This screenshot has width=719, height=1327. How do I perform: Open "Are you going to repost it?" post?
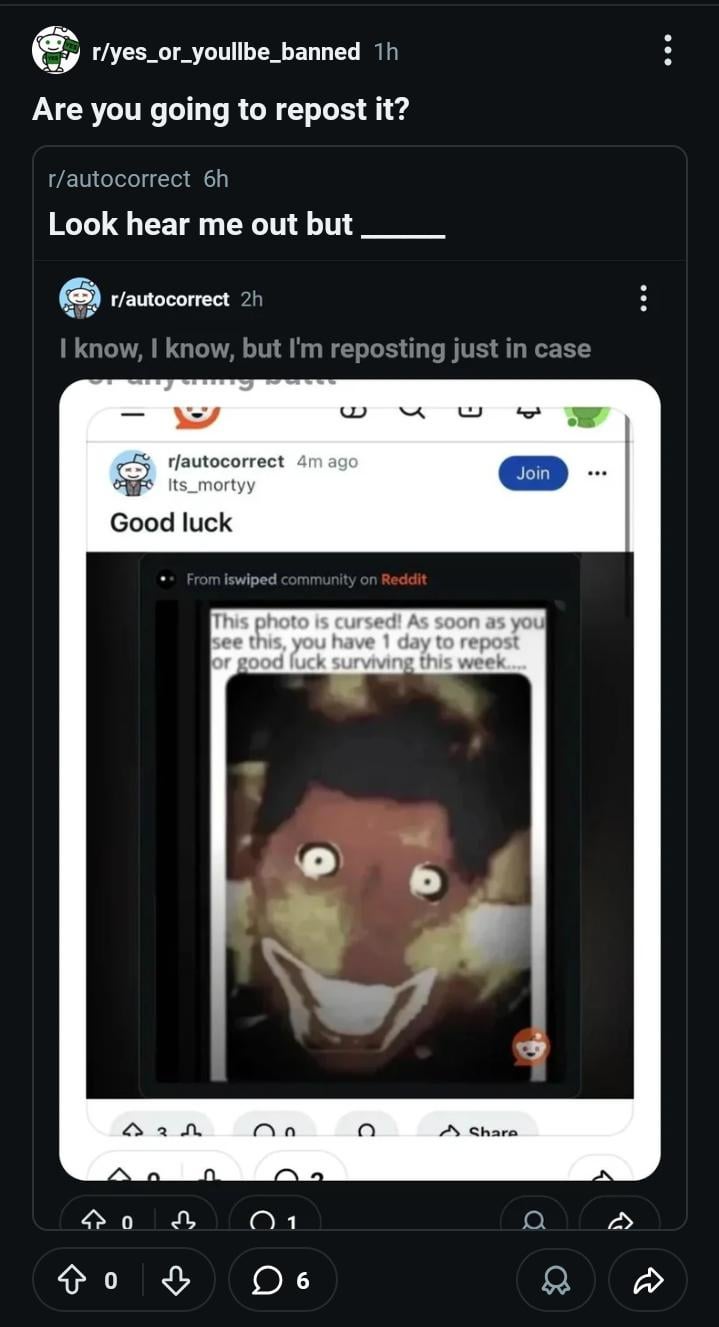click(221, 108)
